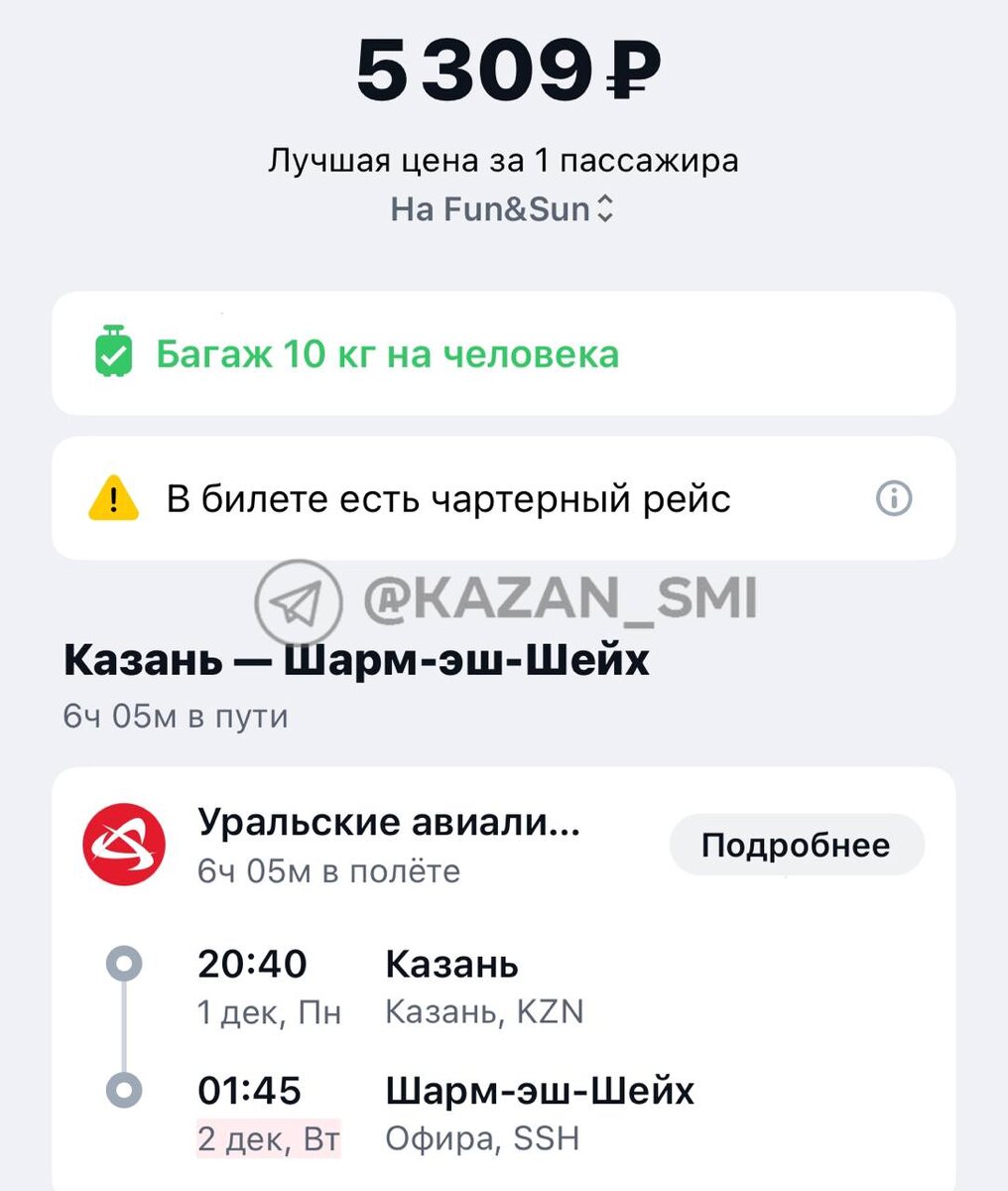
Task: Open the Багаж 10 кг baggage card
Action: pyautogui.click(x=503, y=354)
